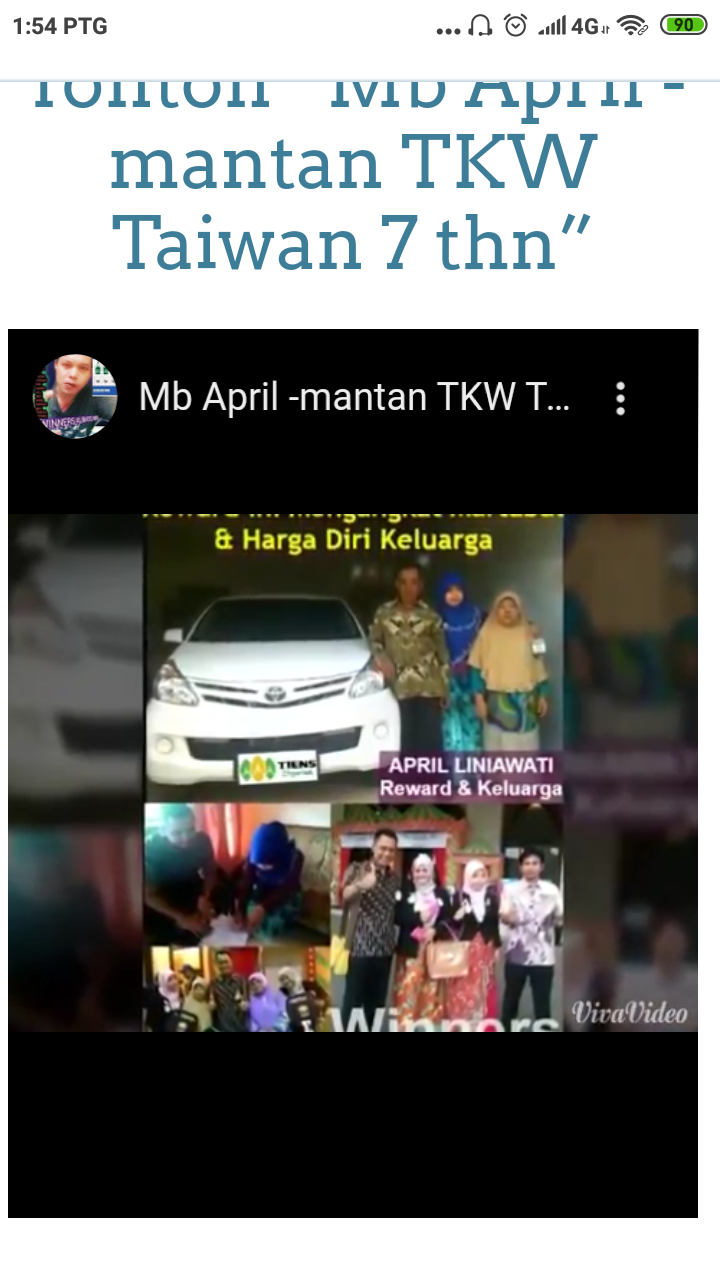Play the embedded video
The height and width of the screenshot is (1280, 720).
(x=353, y=772)
